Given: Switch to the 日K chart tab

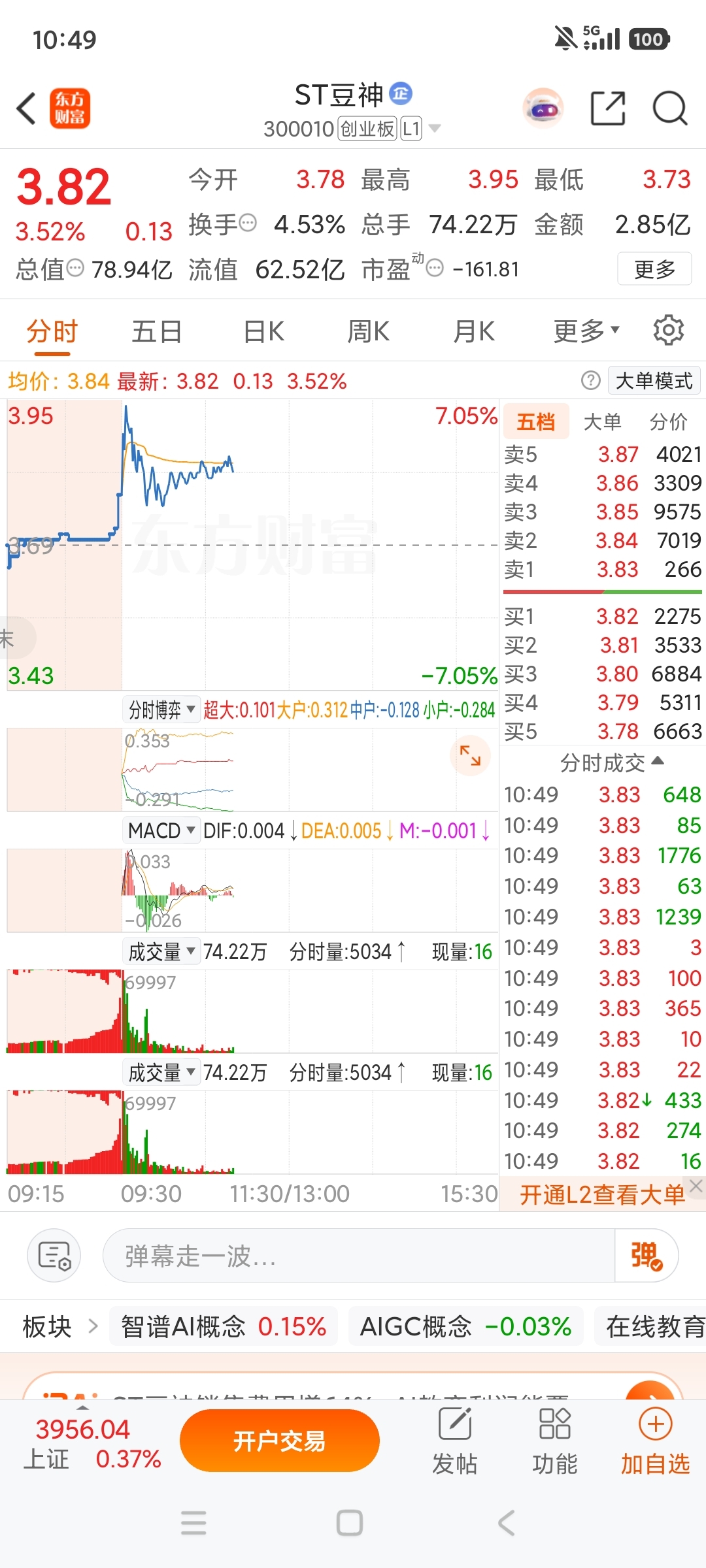Looking at the screenshot, I should [x=263, y=331].
